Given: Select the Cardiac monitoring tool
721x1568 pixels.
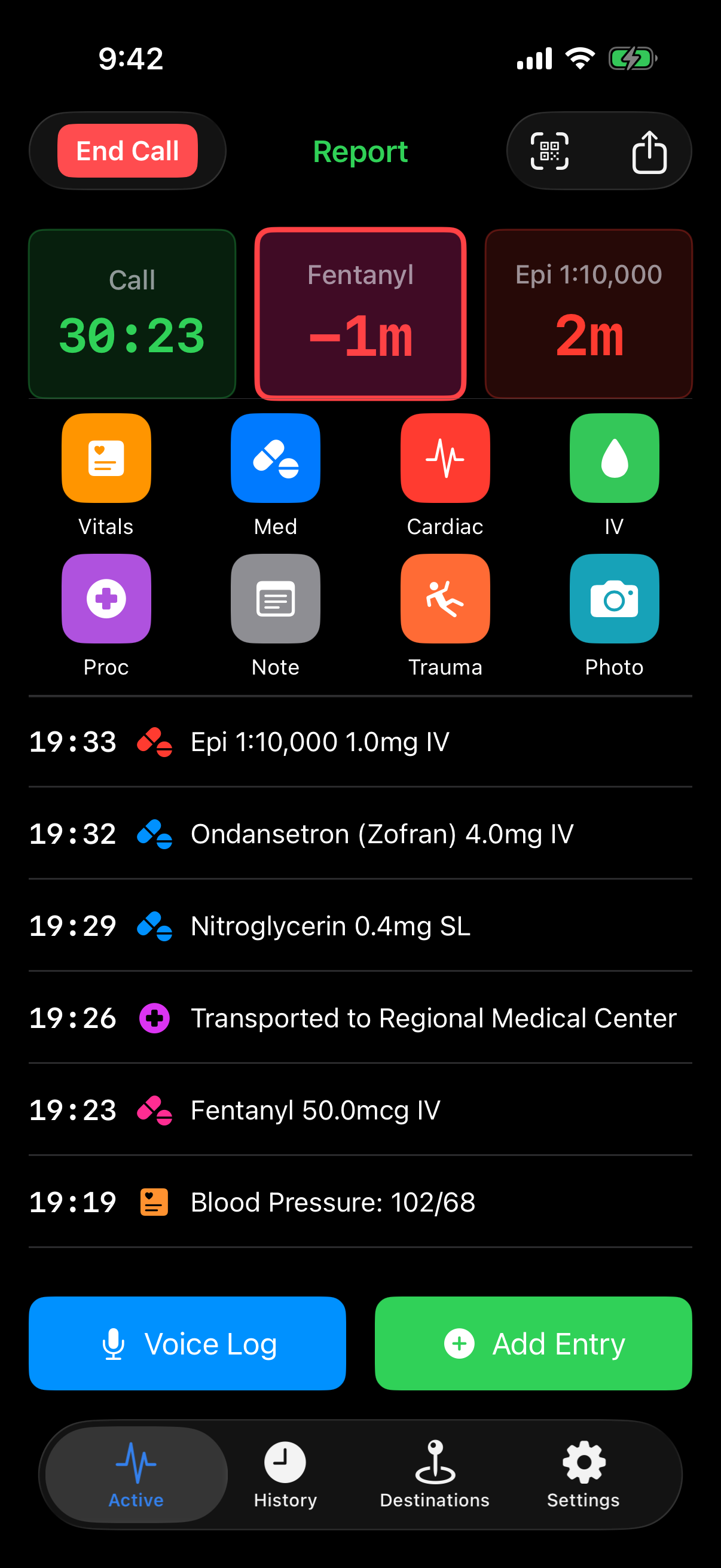Looking at the screenshot, I should 445,459.
